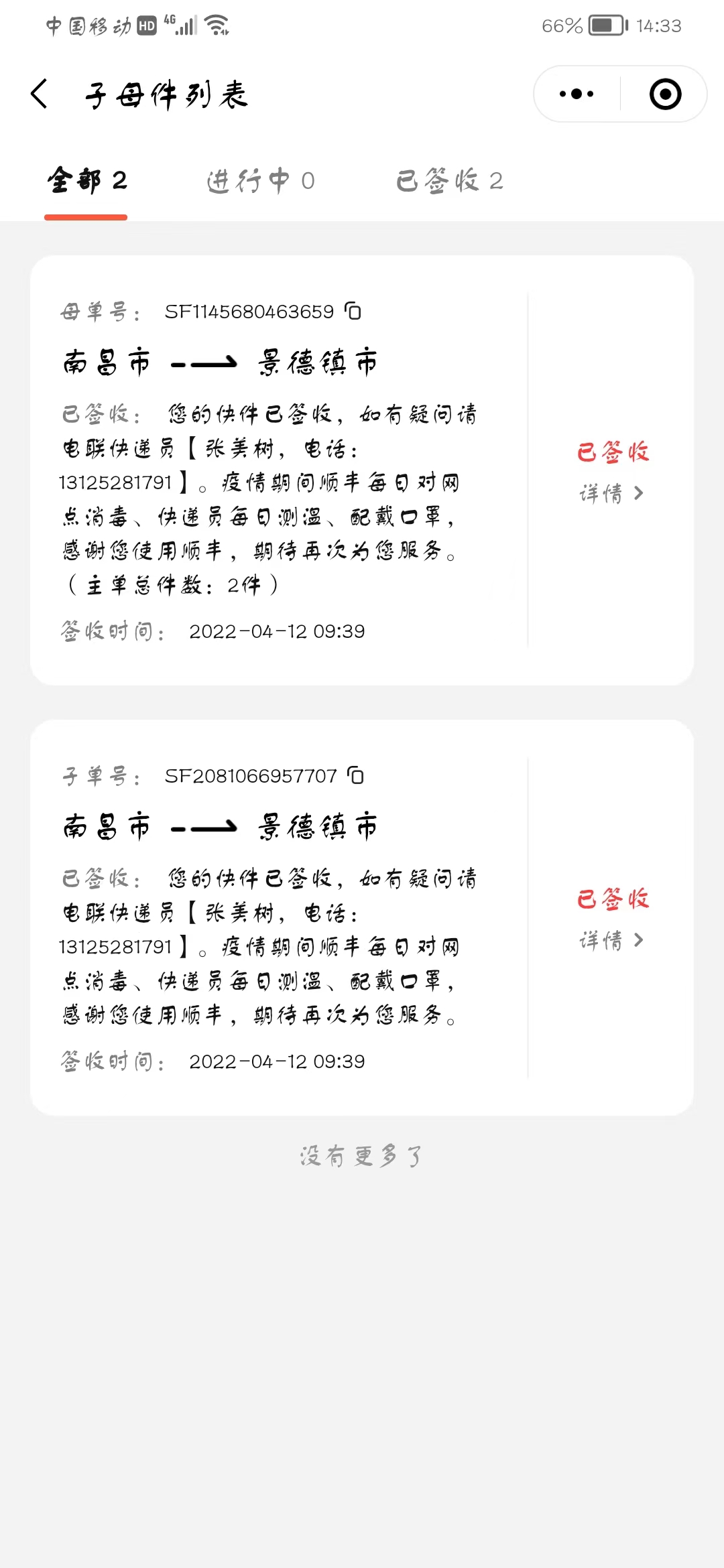Screen dimensions: 724x1568
Task: View 详情 for the 母单号 parcel
Action: coord(611,494)
